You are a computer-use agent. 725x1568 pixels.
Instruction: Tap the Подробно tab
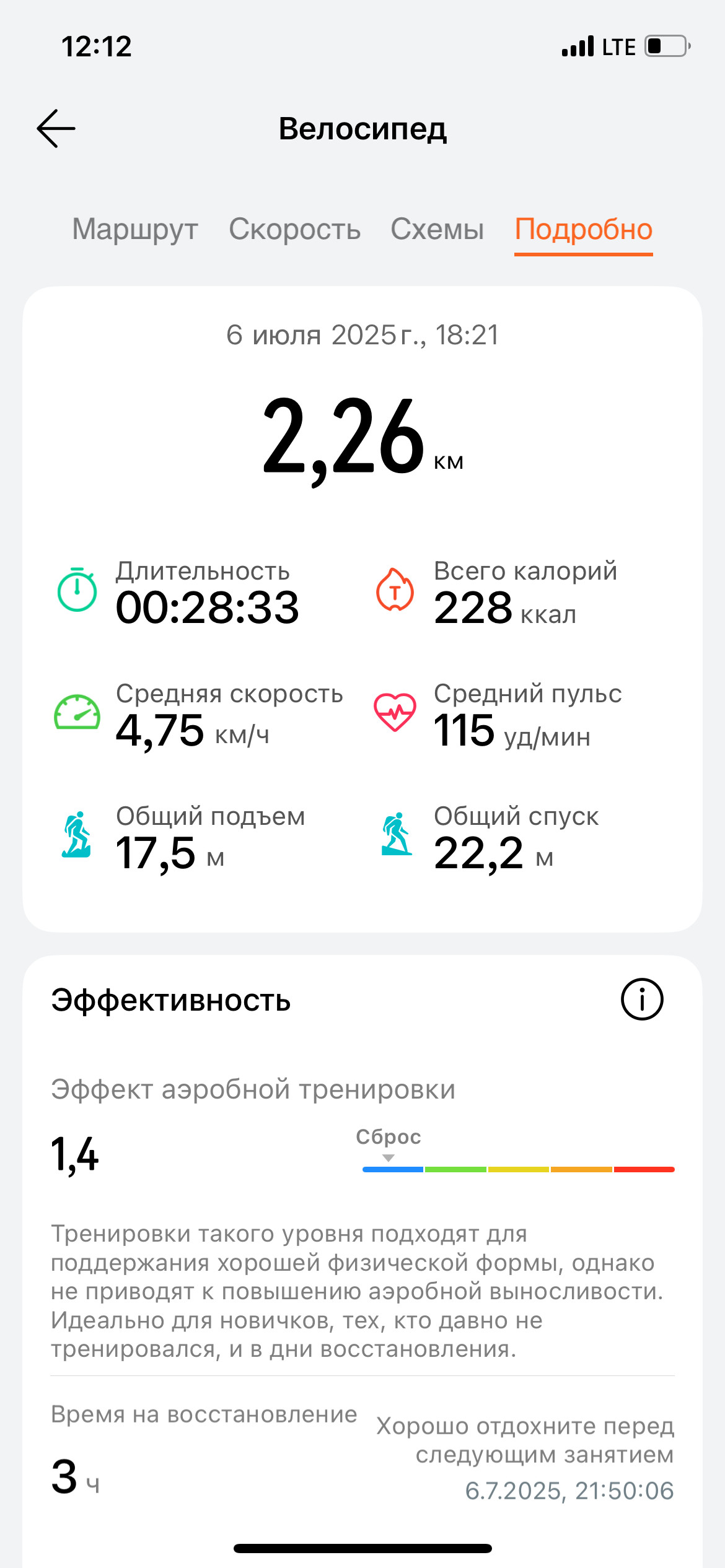coord(583,229)
